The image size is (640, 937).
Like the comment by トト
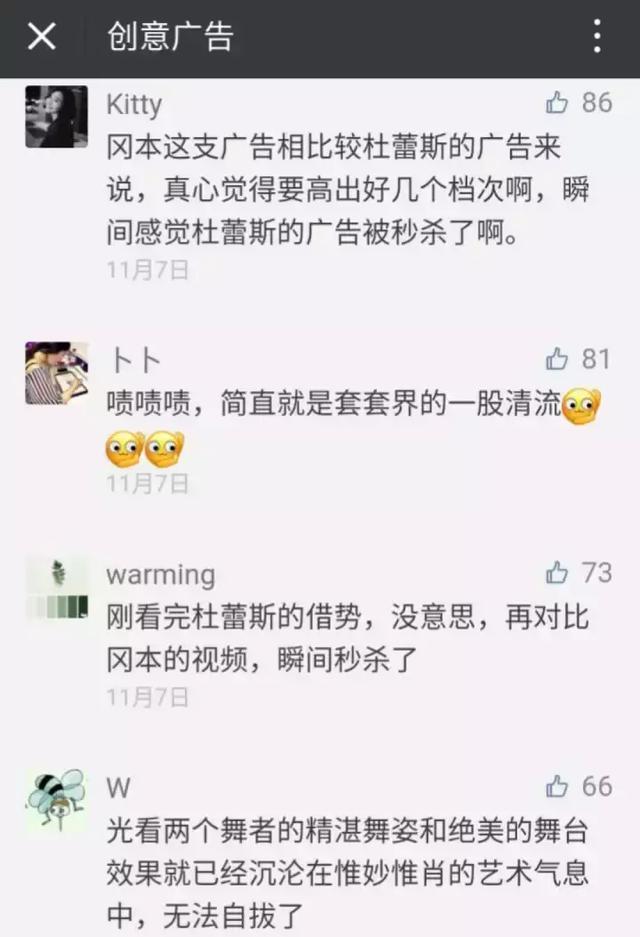click(x=558, y=359)
